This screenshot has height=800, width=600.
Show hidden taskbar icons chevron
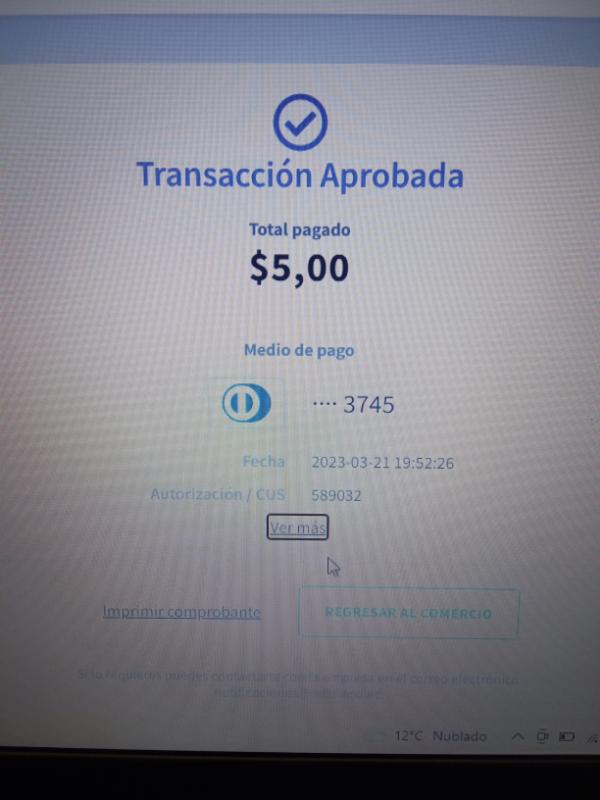[517, 736]
